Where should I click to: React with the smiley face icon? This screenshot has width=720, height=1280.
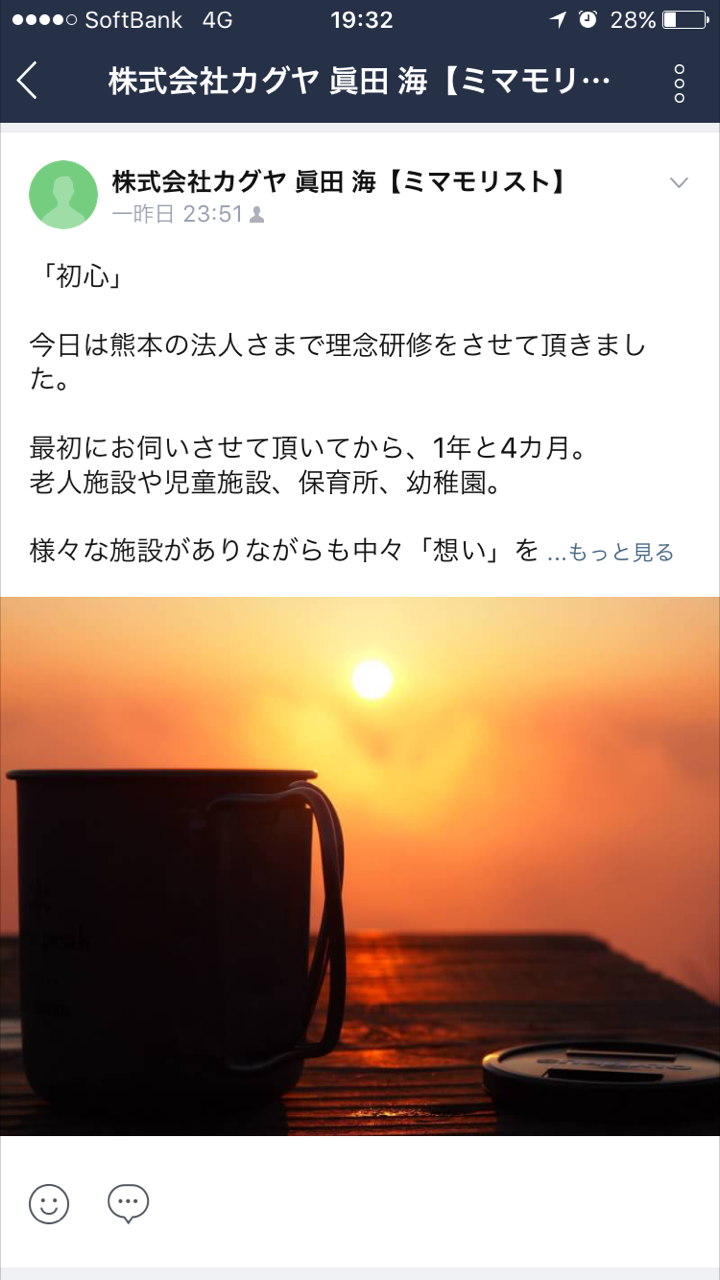click(49, 1204)
